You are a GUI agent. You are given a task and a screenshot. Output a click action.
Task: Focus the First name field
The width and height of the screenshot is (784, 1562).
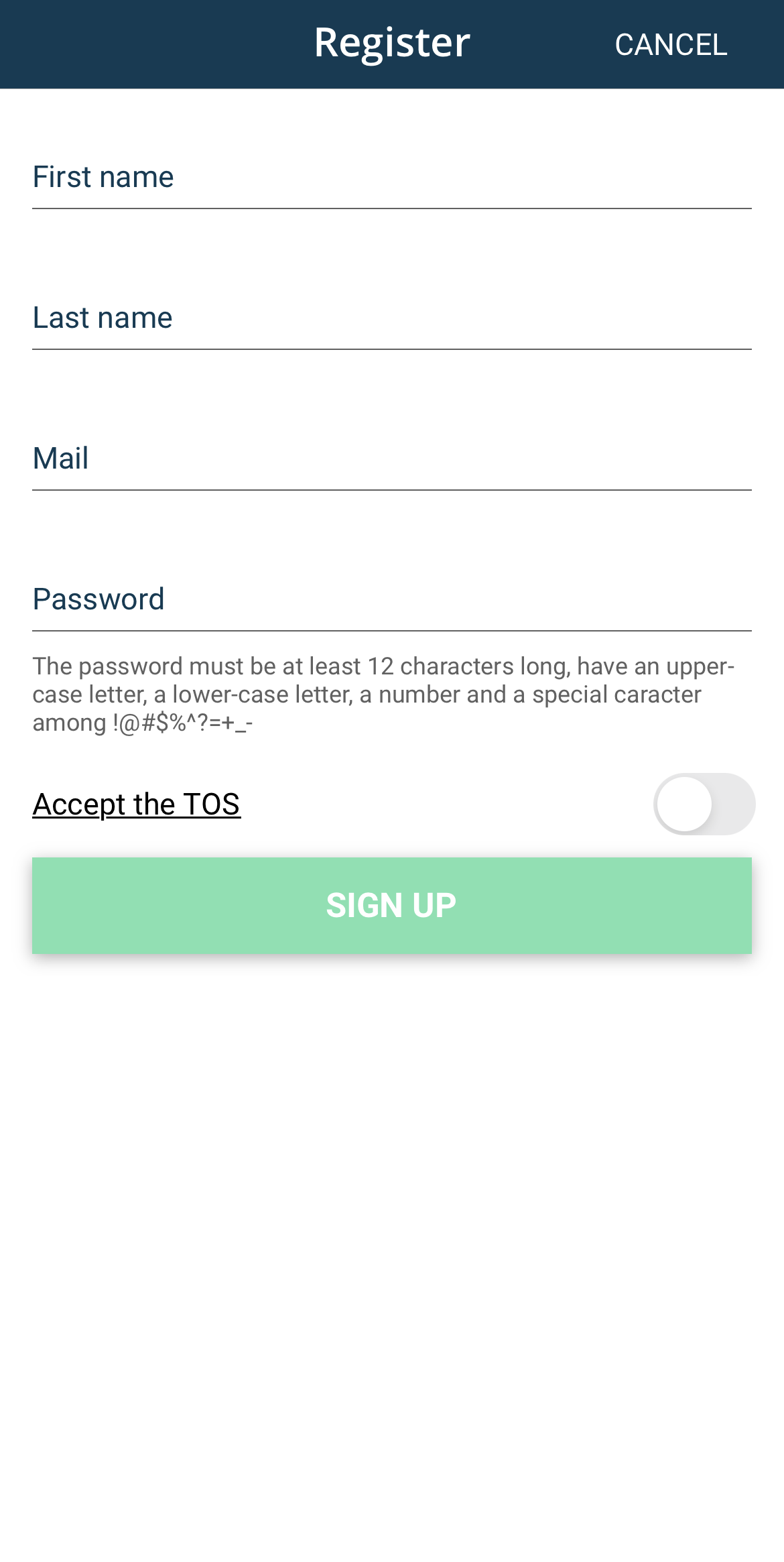coord(391,178)
